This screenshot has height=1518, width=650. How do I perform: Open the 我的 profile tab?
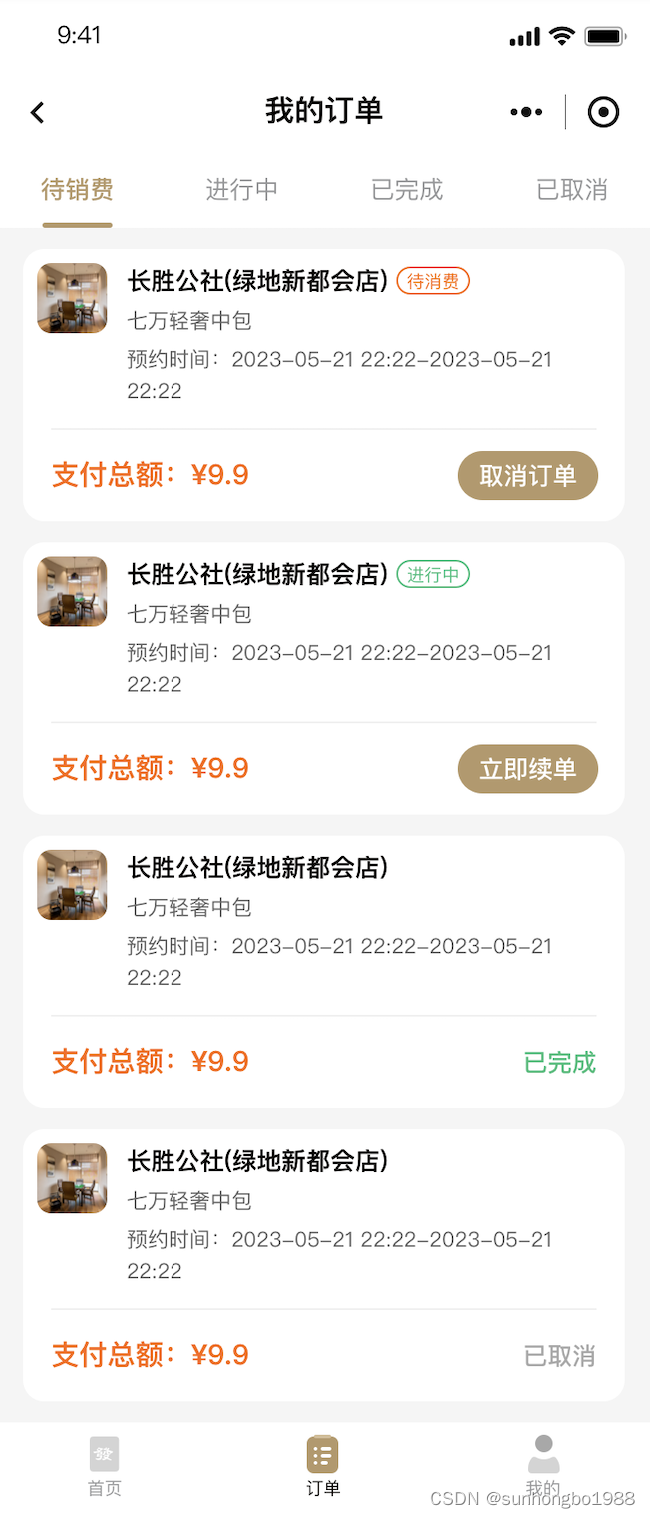pos(543,1466)
